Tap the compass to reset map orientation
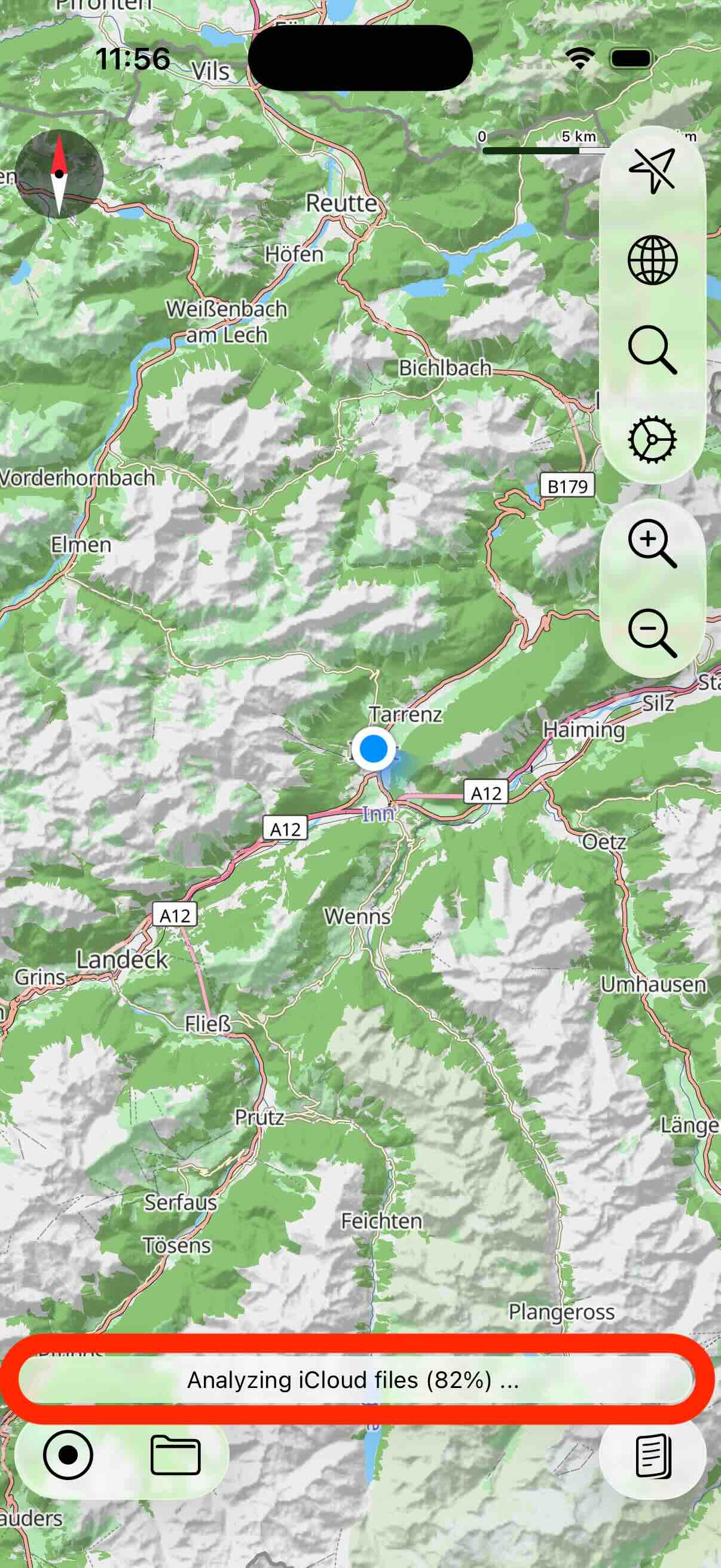Image resolution: width=721 pixels, height=1568 pixels. [59, 174]
